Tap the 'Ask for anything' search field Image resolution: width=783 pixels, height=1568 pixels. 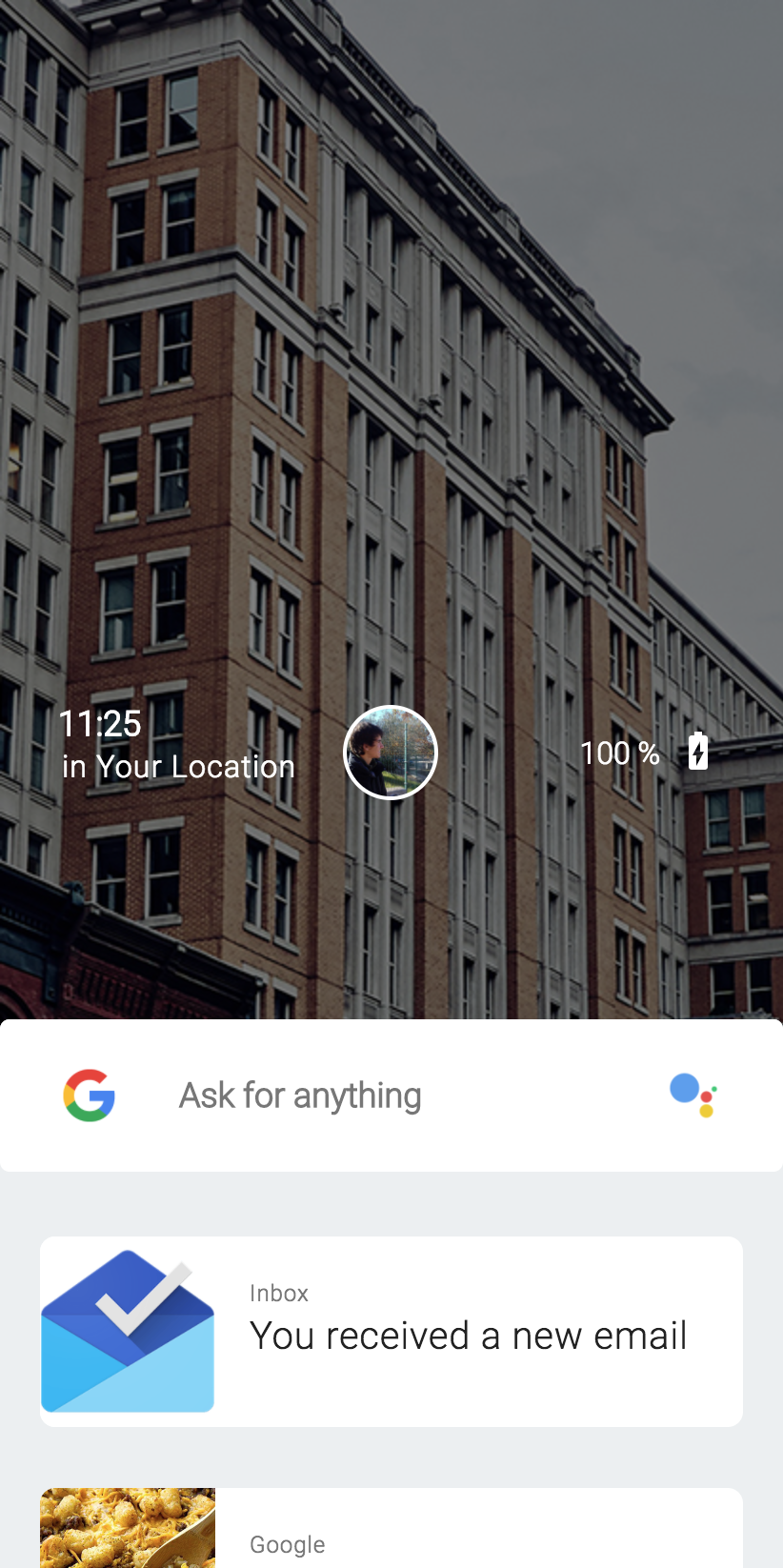coord(299,1096)
